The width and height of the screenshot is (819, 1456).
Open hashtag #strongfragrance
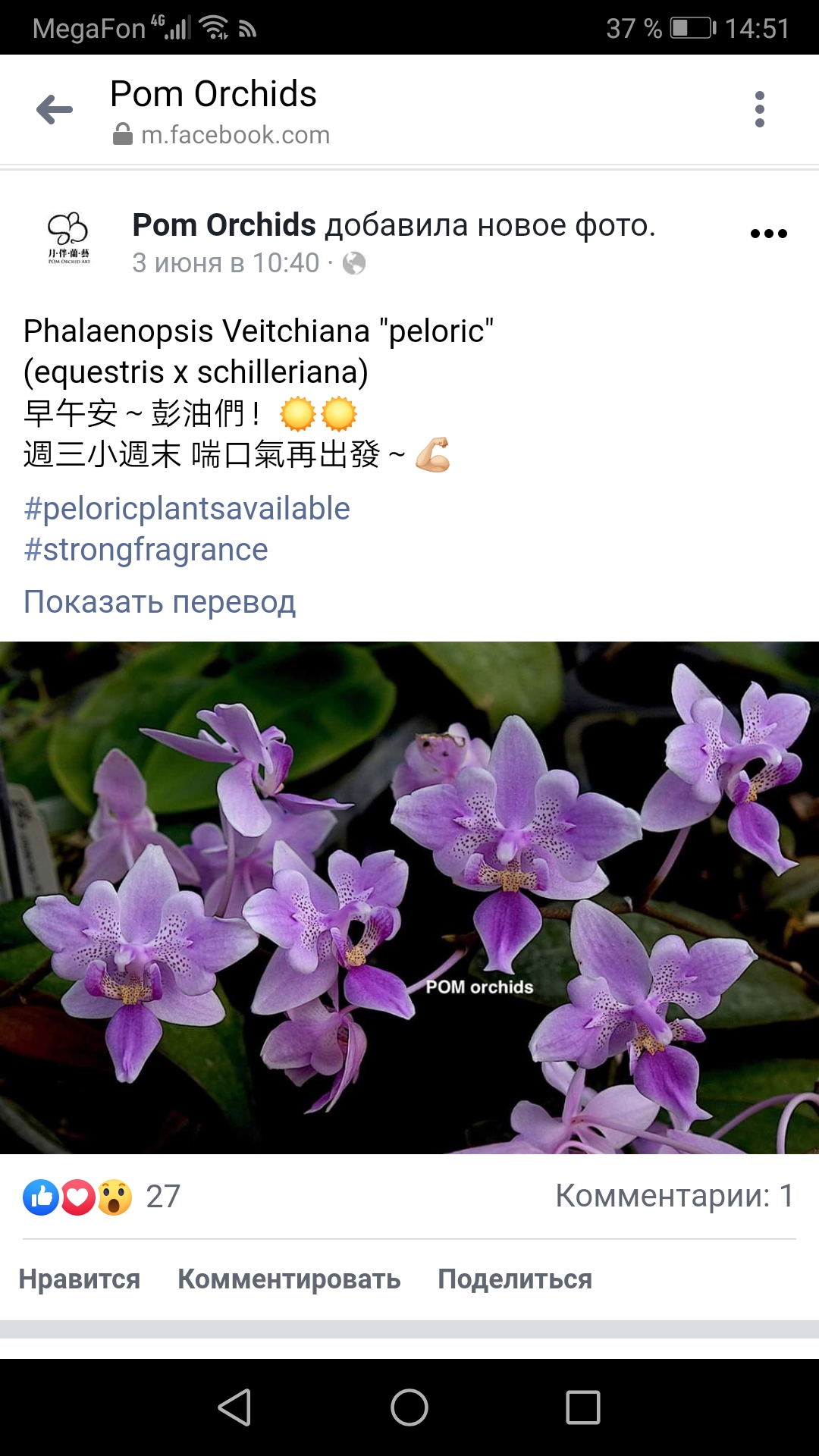click(x=146, y=550)
